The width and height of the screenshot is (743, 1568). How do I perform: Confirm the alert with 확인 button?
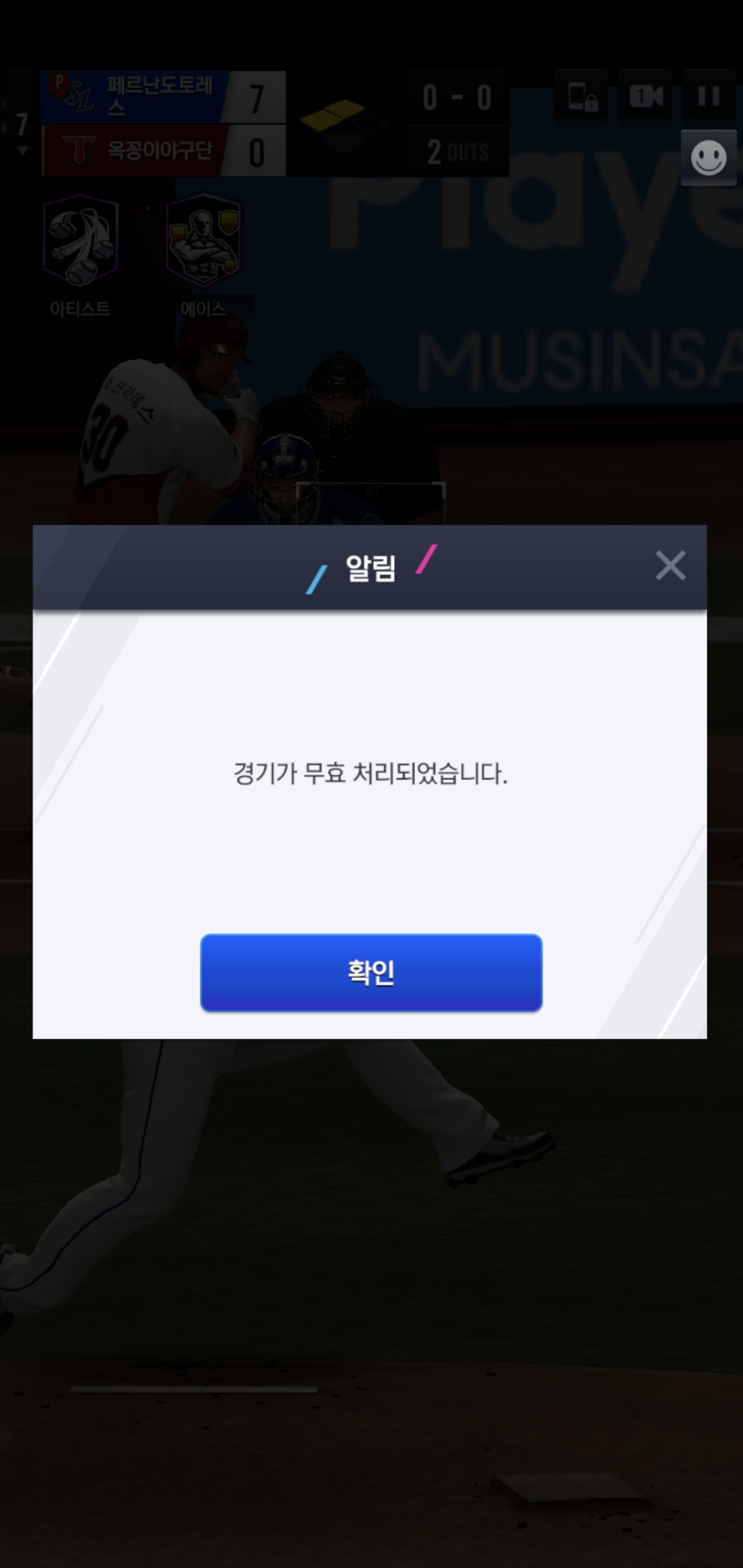click(x=371, y=972)
